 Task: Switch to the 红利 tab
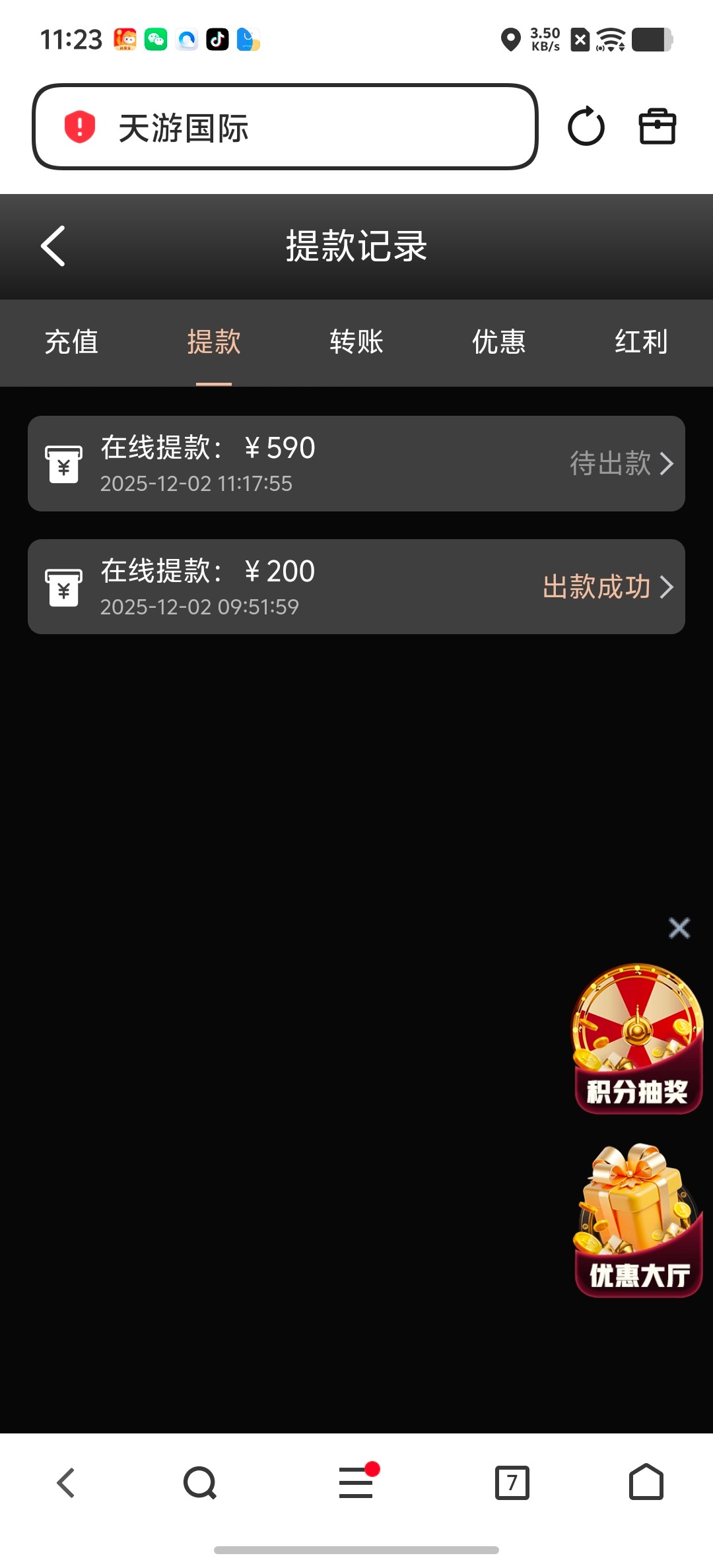tap(641, 342)
